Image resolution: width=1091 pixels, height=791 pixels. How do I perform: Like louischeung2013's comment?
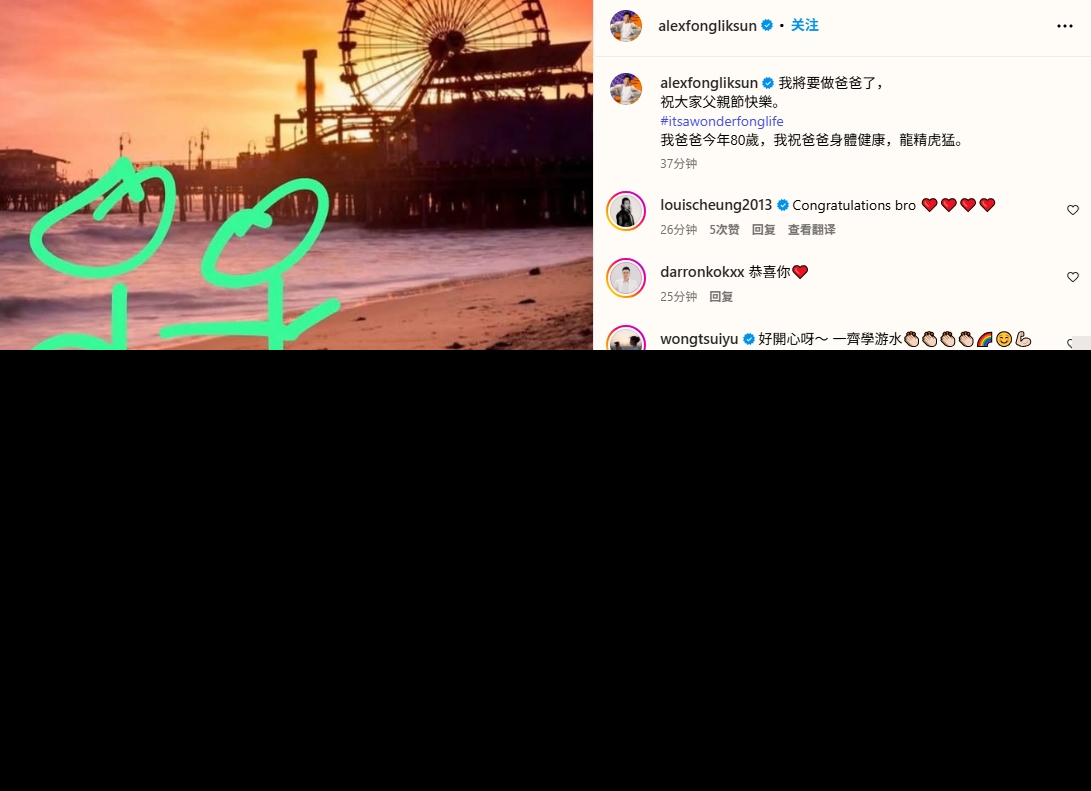click(1072, 210)
